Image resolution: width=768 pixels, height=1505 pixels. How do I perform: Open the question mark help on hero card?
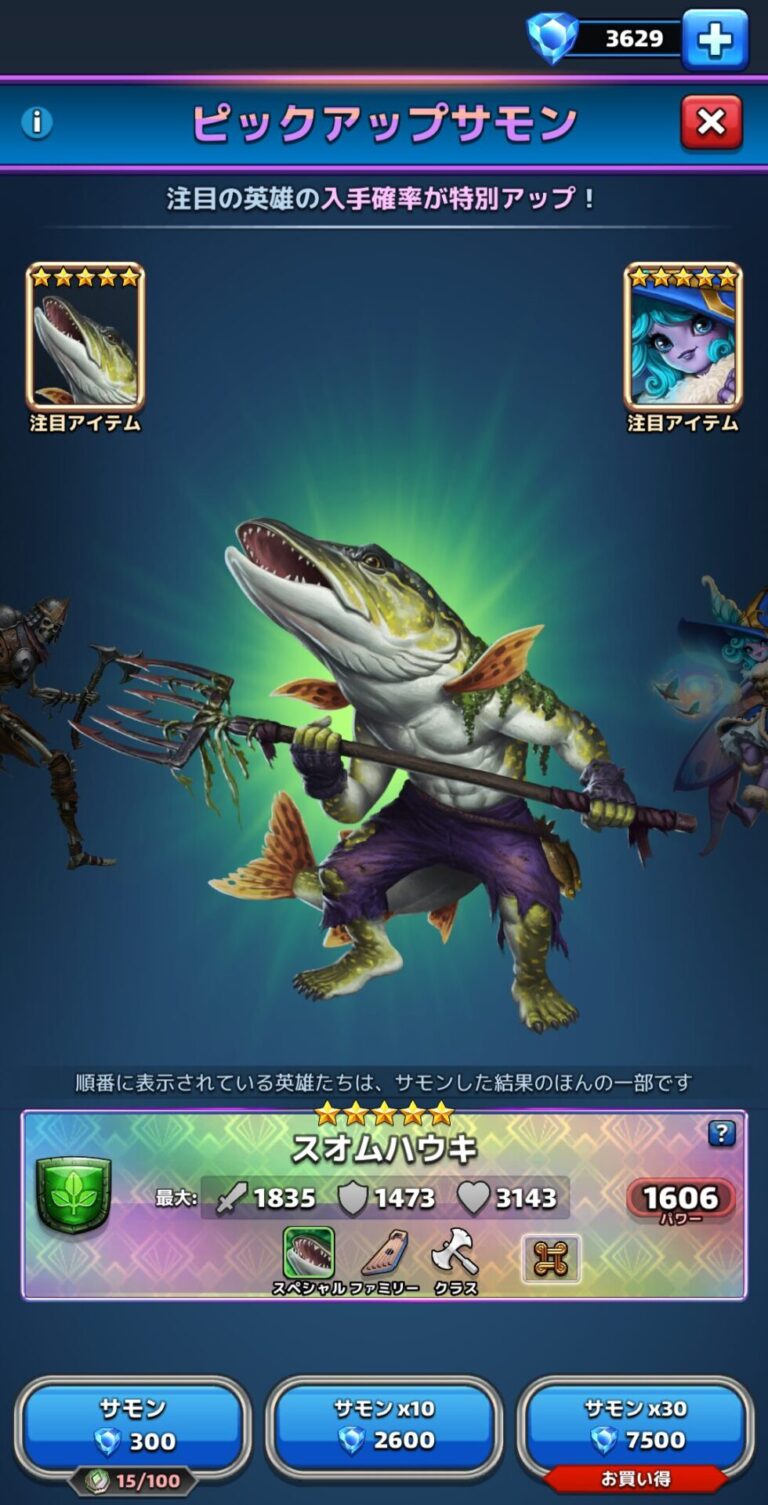tap(721, 1133)
